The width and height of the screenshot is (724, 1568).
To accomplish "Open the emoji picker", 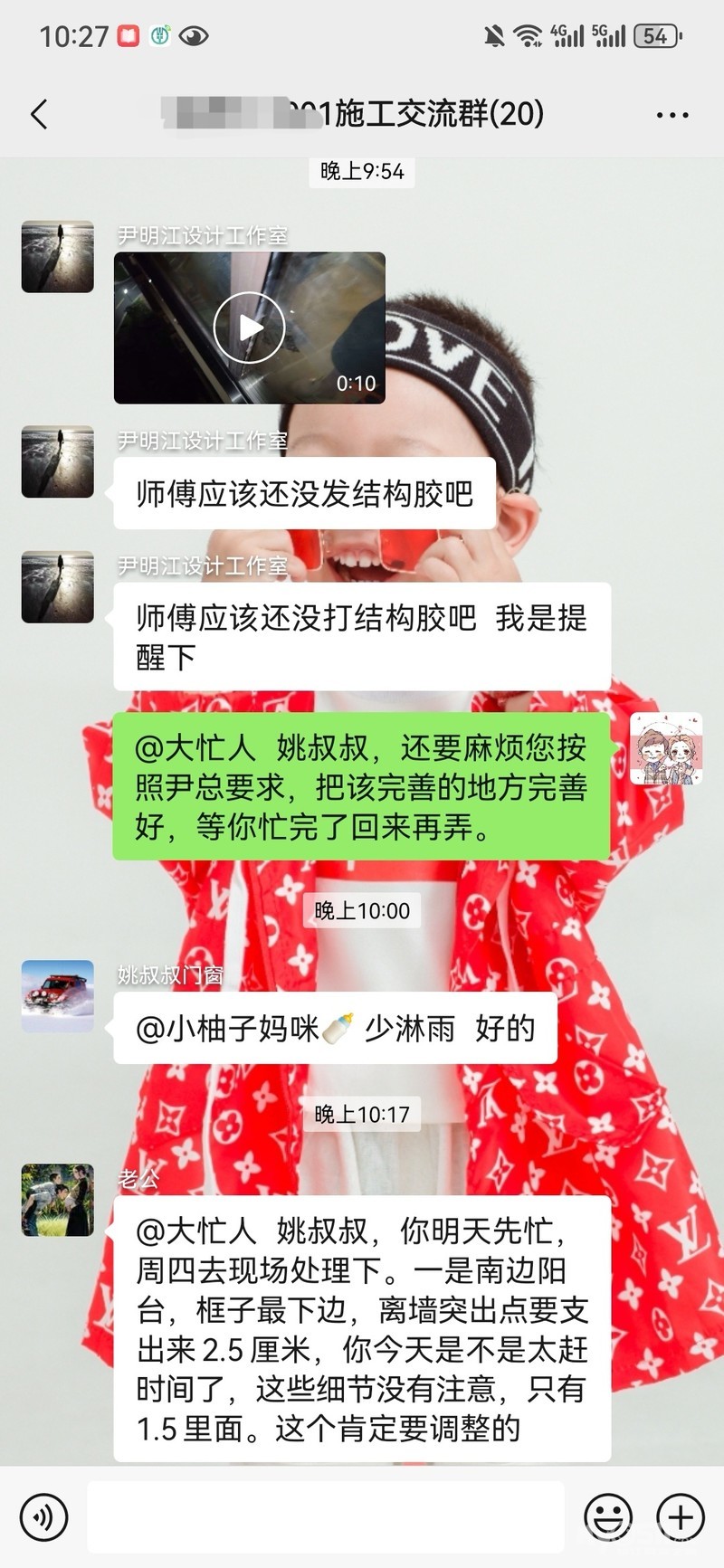I will 607,1516.
